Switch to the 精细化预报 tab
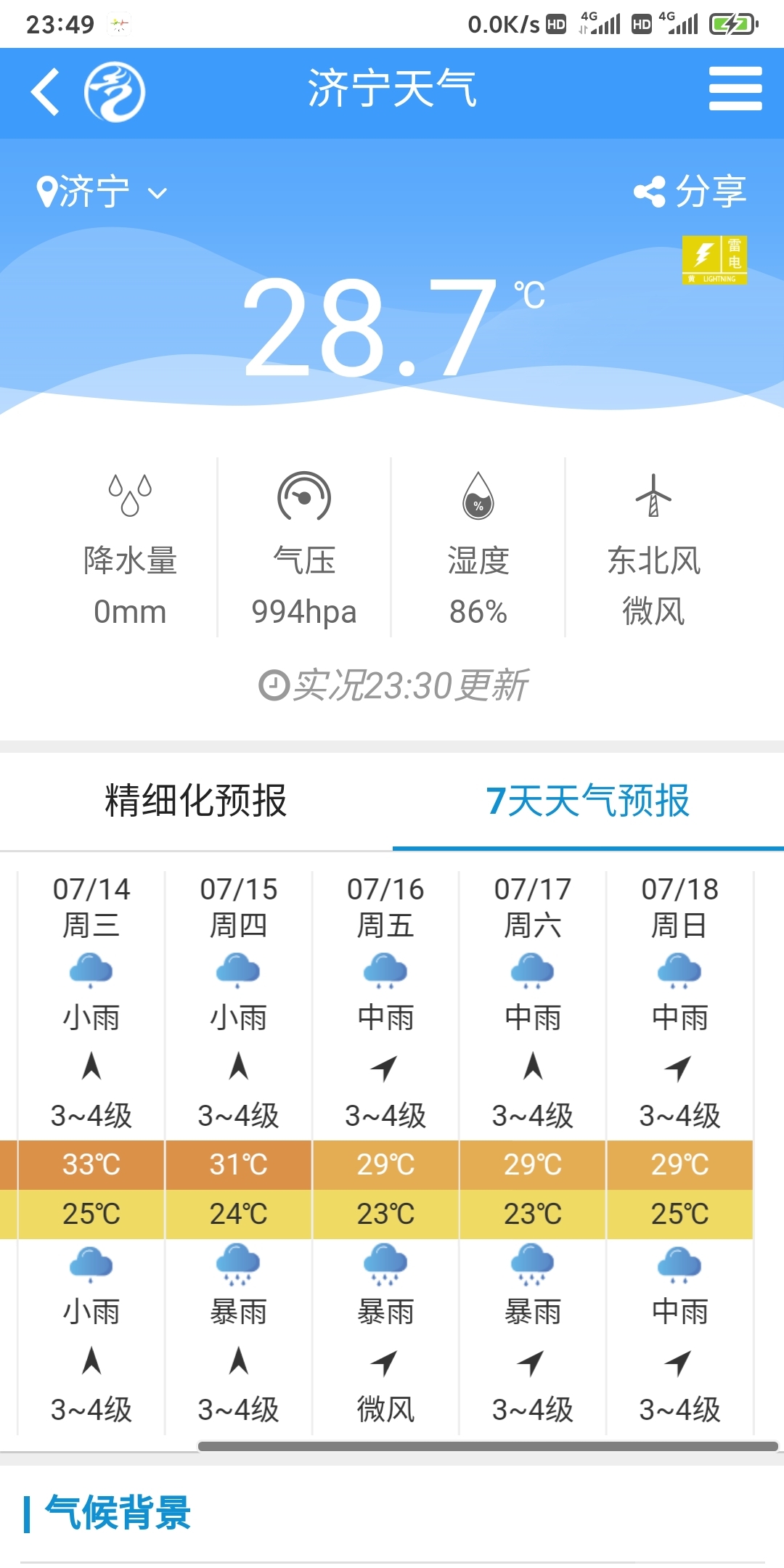Viewport: 784px width, 1568px height. (x=196, y=798)
